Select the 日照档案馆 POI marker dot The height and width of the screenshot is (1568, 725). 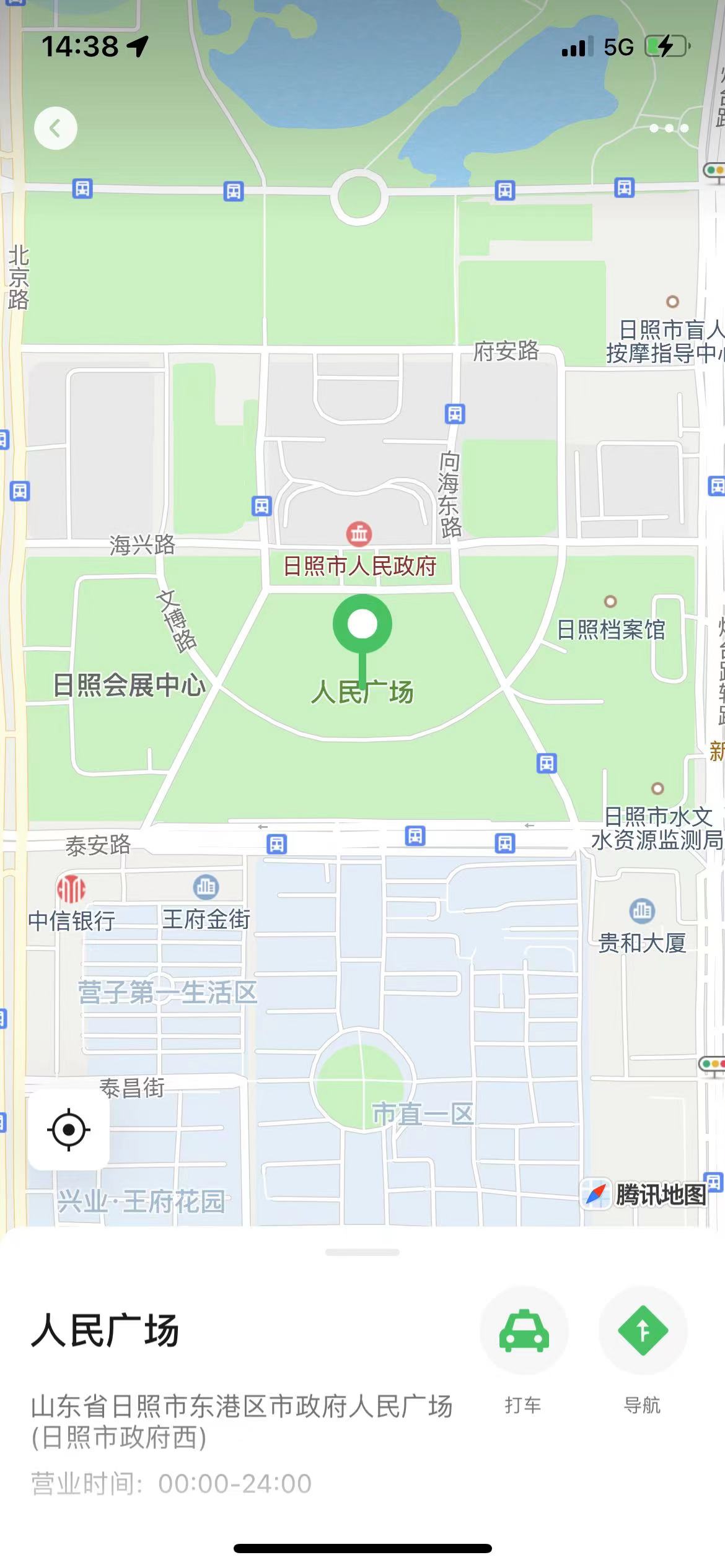point(610,601)
